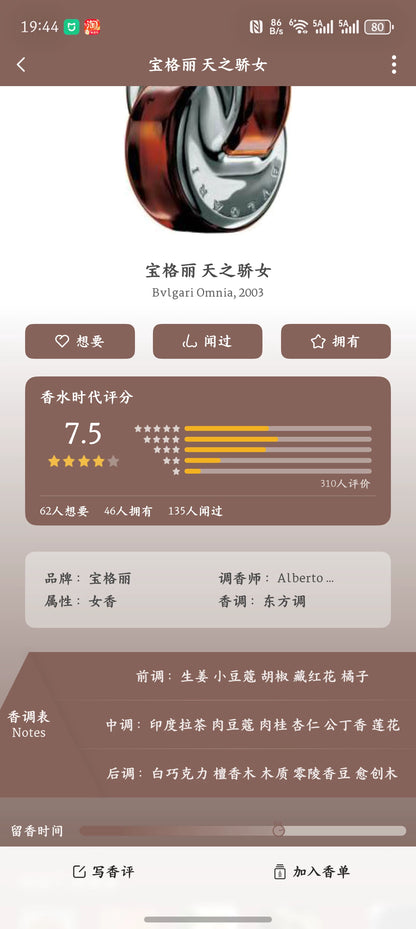View perfumer Alberto details
The height and width of the screenshot is (929, 416).
(305, 578)
